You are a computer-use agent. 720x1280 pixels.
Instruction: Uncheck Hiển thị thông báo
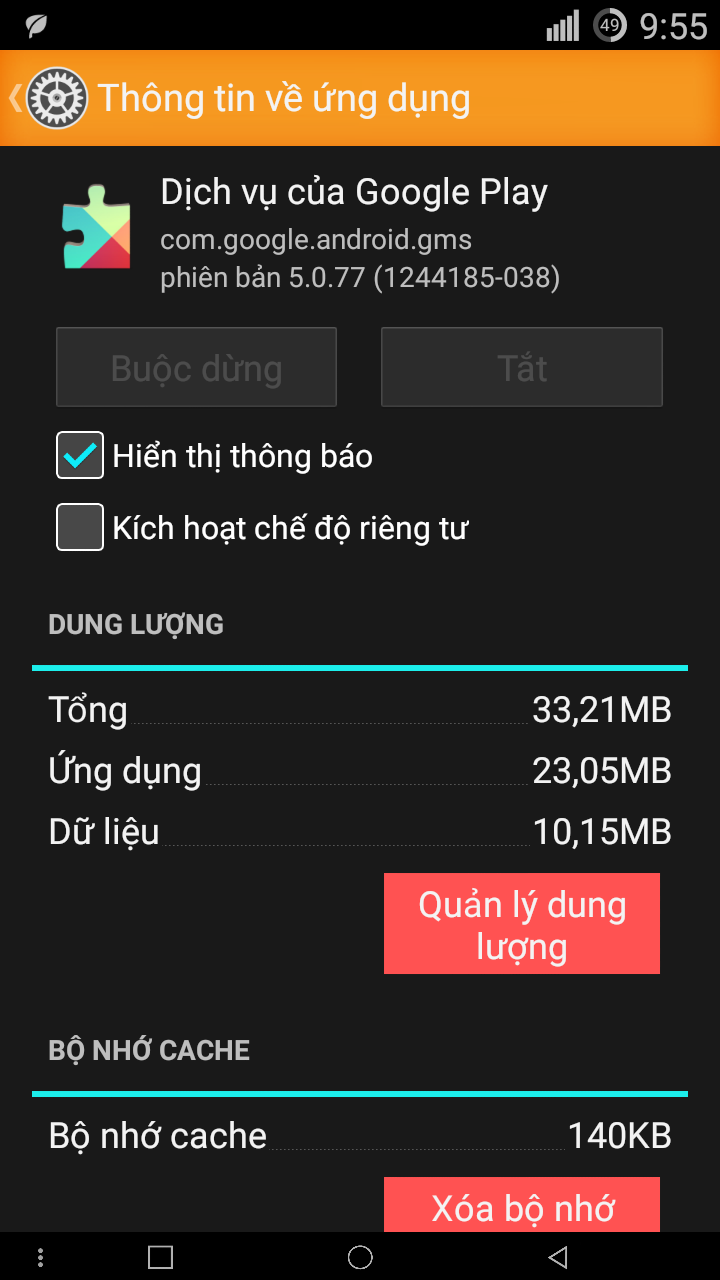(x=80, y=456)
